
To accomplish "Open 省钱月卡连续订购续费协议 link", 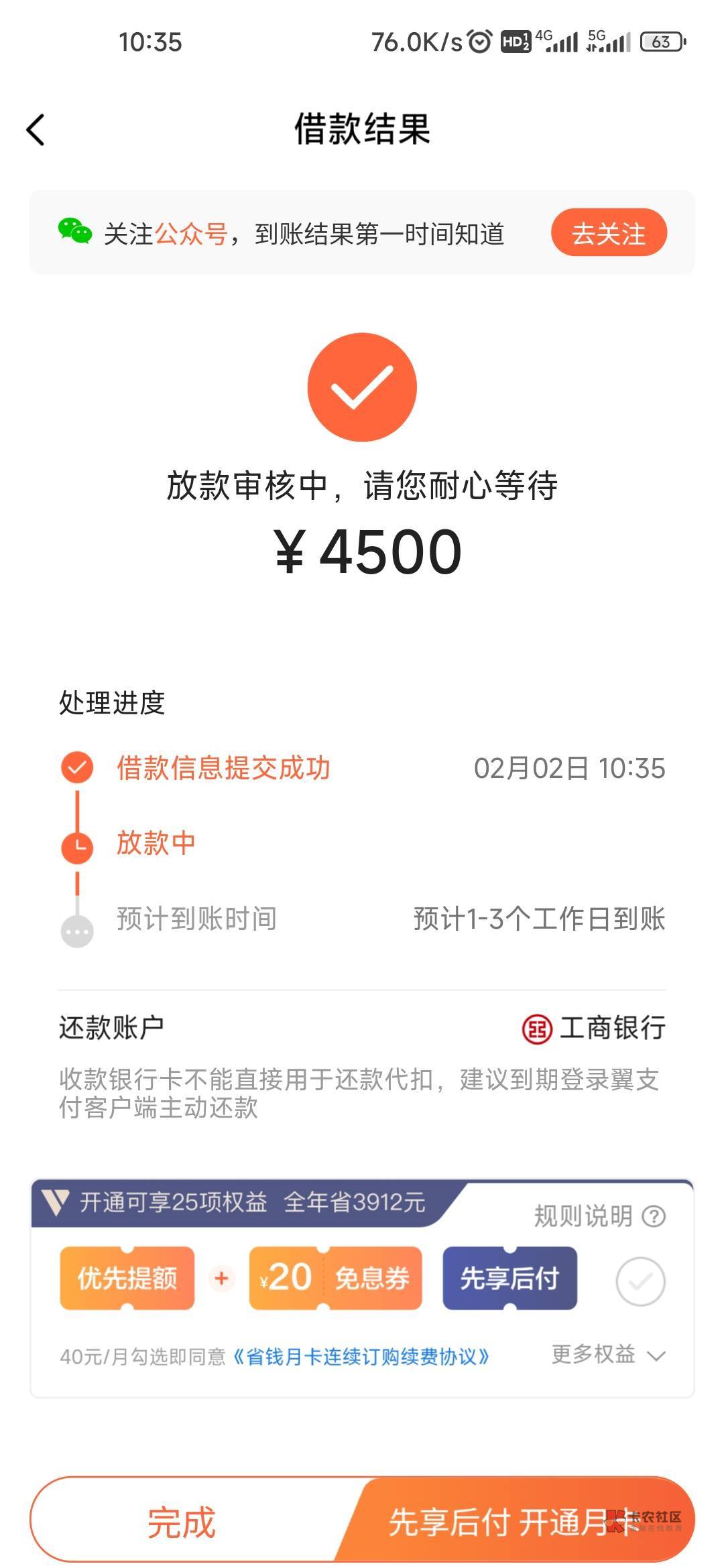I will [361, 1357].
